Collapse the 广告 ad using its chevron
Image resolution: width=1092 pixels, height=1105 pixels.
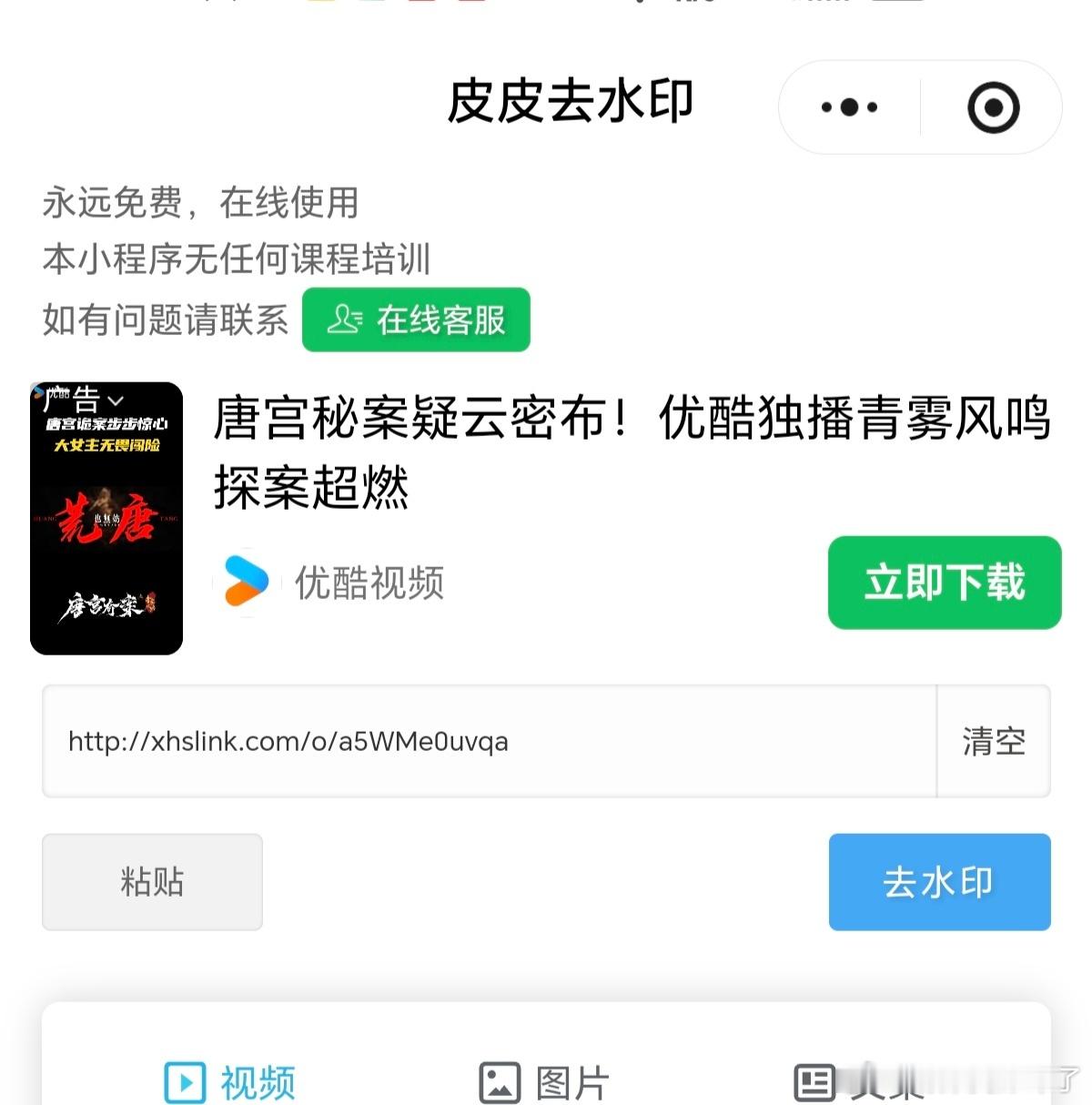116,400
